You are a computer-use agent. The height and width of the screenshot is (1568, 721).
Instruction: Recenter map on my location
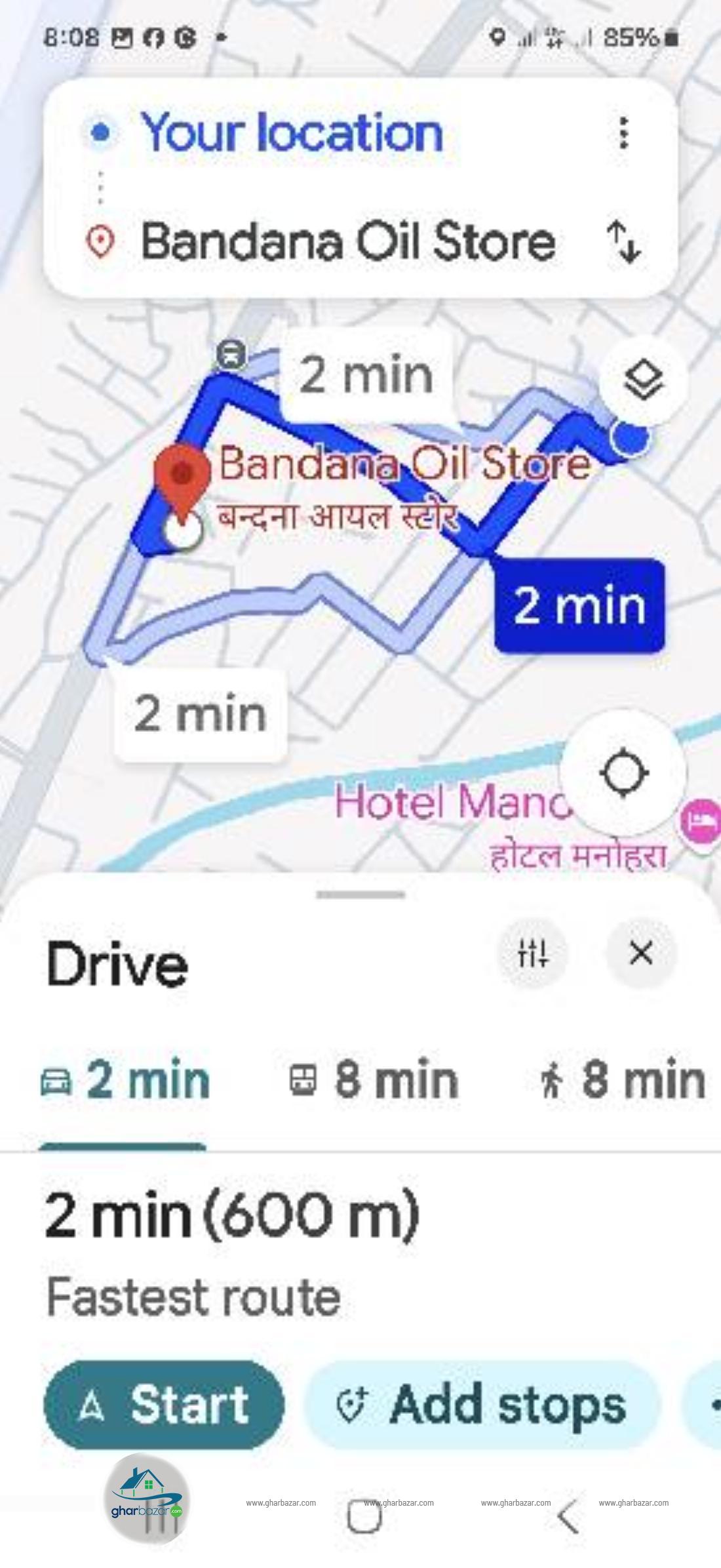pyautogui.click(x=623, y=773)
